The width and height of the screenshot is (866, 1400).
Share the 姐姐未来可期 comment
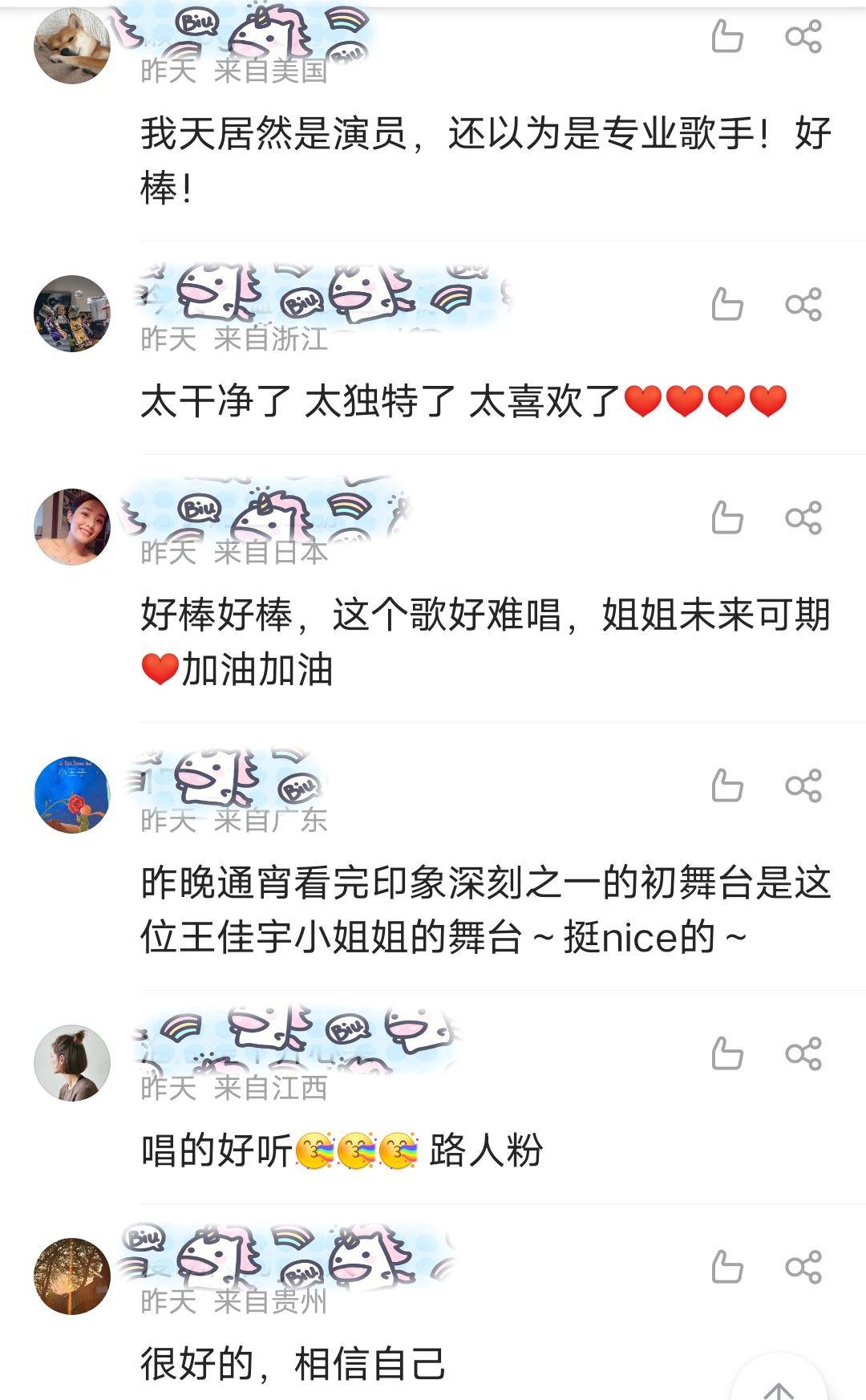tap(803, 518)
